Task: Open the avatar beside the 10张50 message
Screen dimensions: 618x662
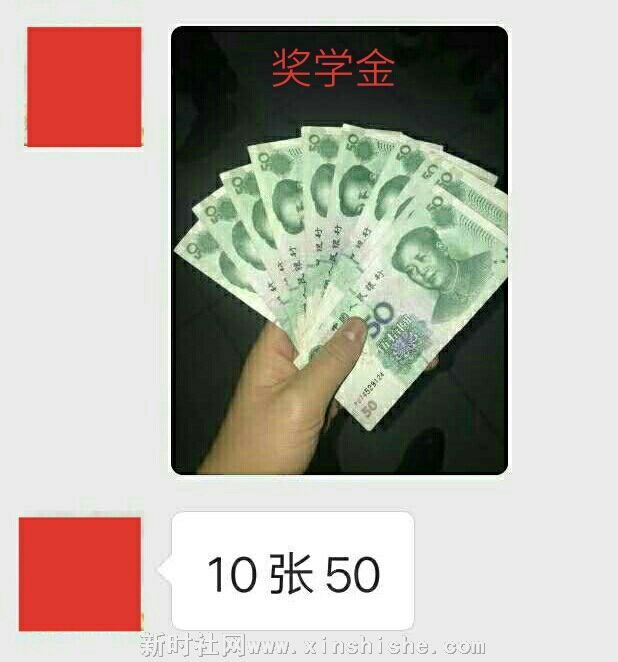Action: (80, 574)
